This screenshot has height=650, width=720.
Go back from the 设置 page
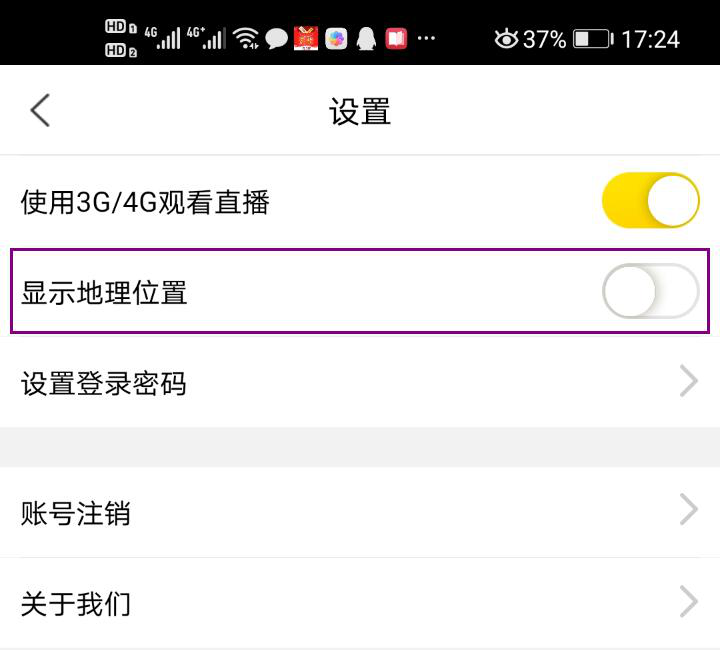tap(40, 110)
